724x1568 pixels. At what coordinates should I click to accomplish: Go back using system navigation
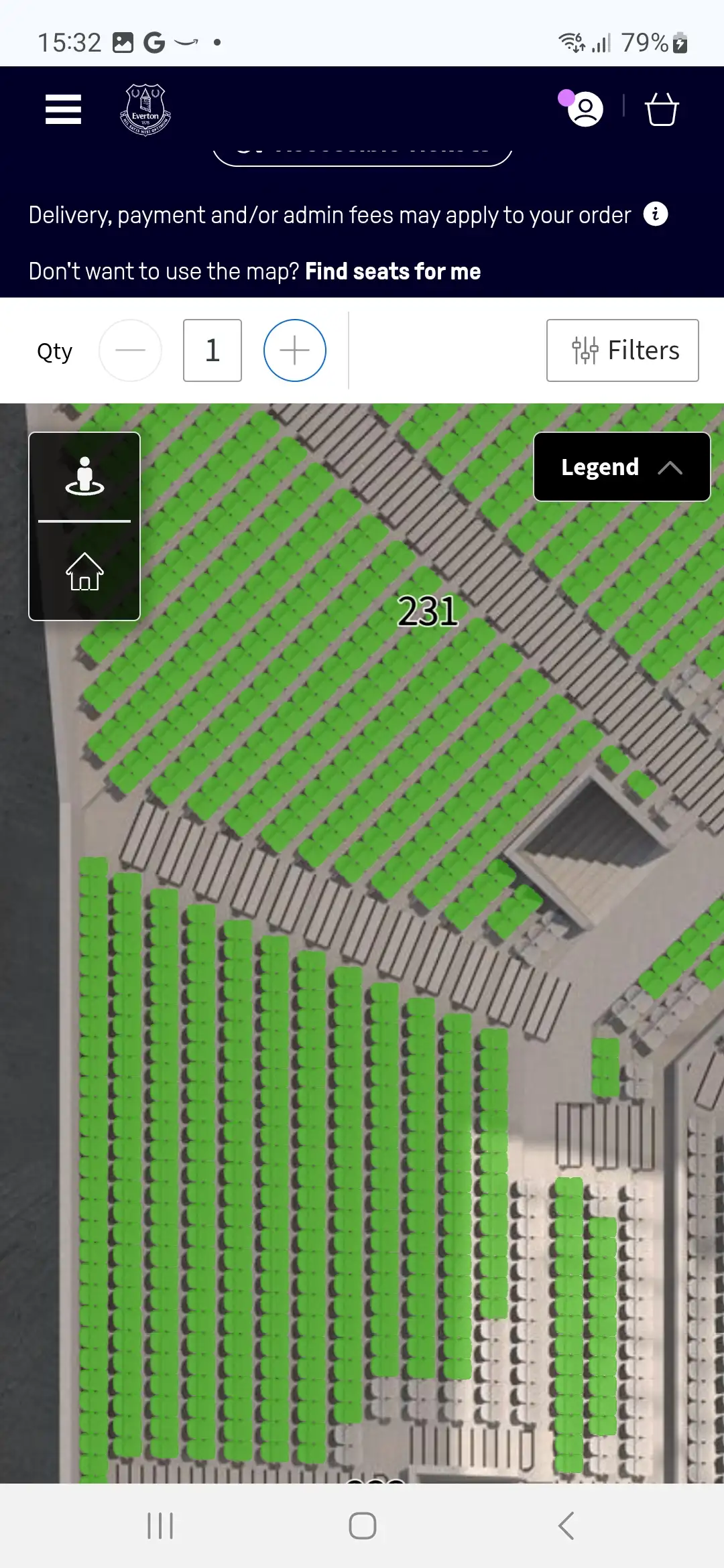(x=565, y=1526)
